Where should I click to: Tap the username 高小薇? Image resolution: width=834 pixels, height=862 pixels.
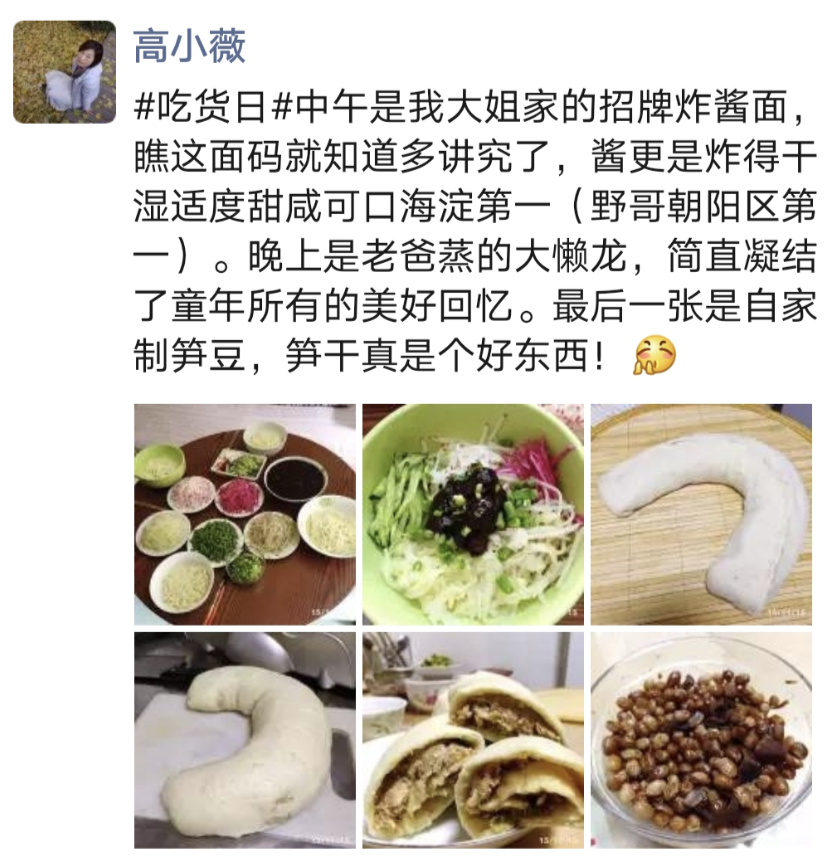[190, 45]
